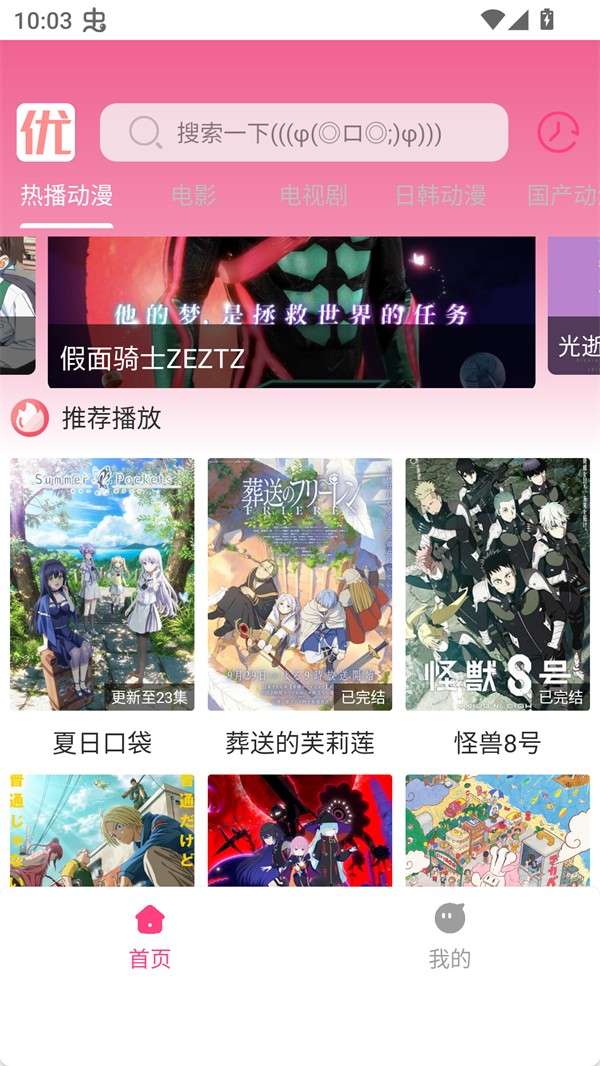600x1066 pixels.
Task: Select the 热播动漫 tab
Action: coord(66,195)
